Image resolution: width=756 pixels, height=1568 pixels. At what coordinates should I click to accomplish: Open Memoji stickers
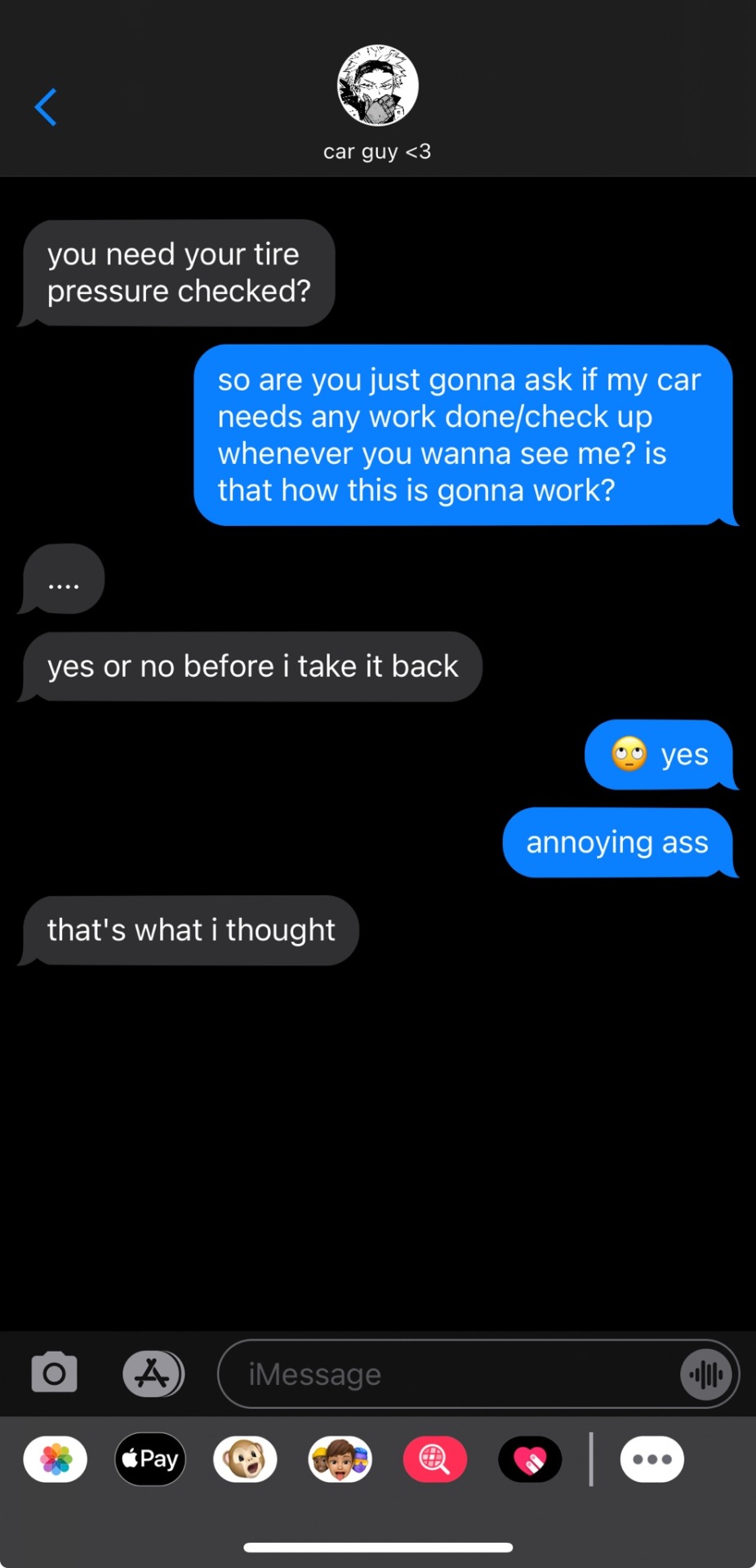click(340, 1459)
